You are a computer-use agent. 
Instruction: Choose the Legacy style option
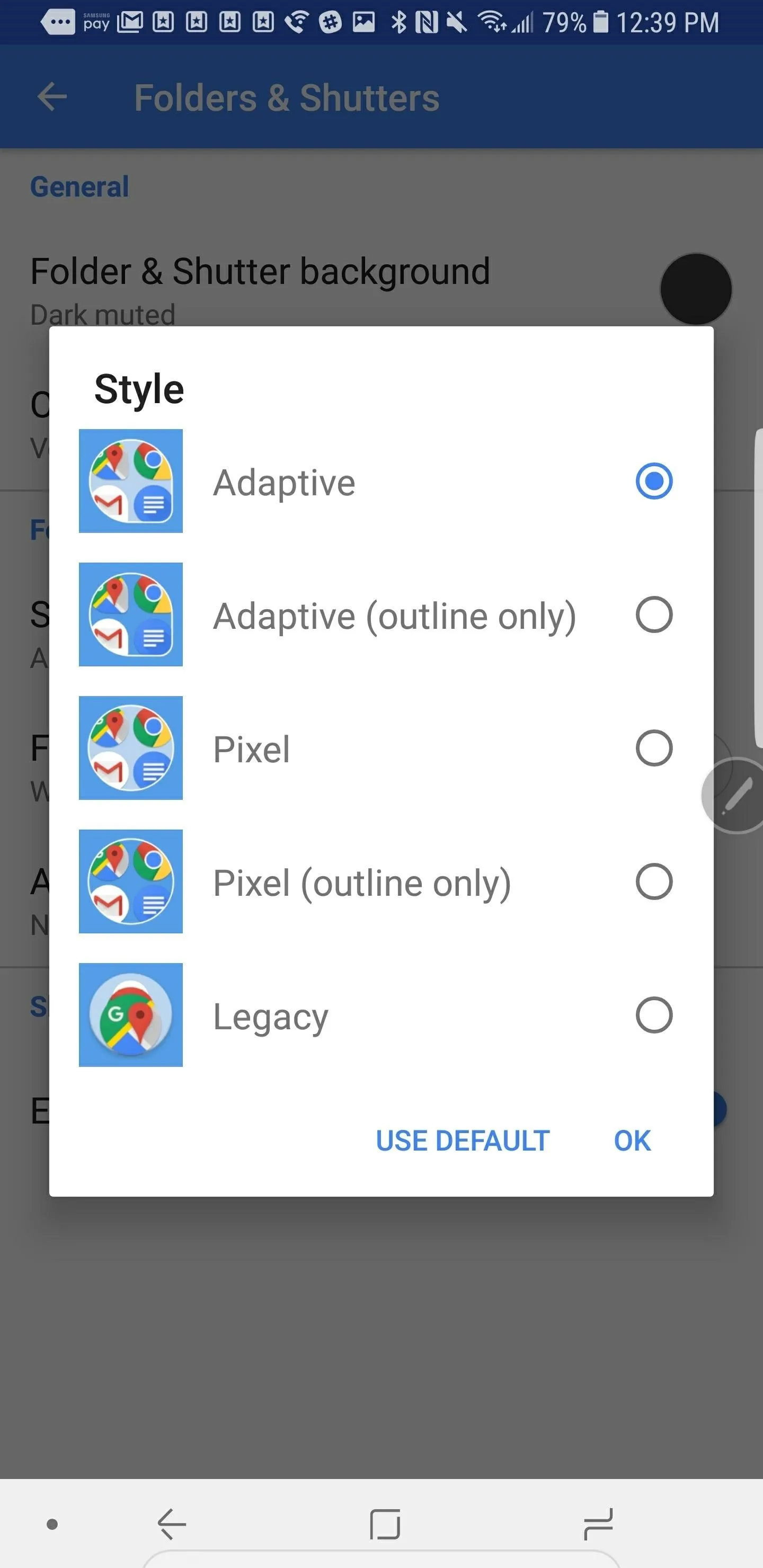(381, 1014)
